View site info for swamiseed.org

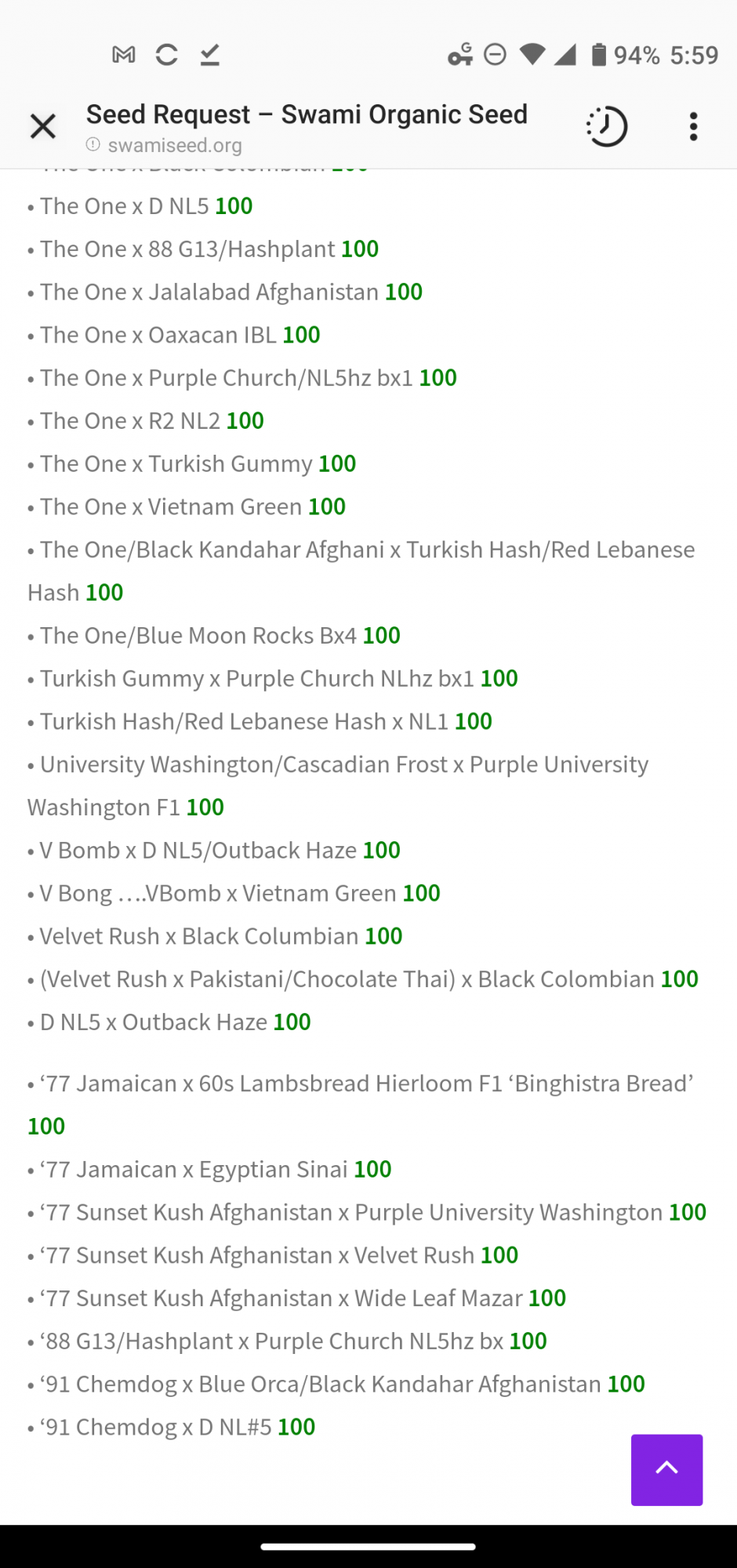point(93,145)
